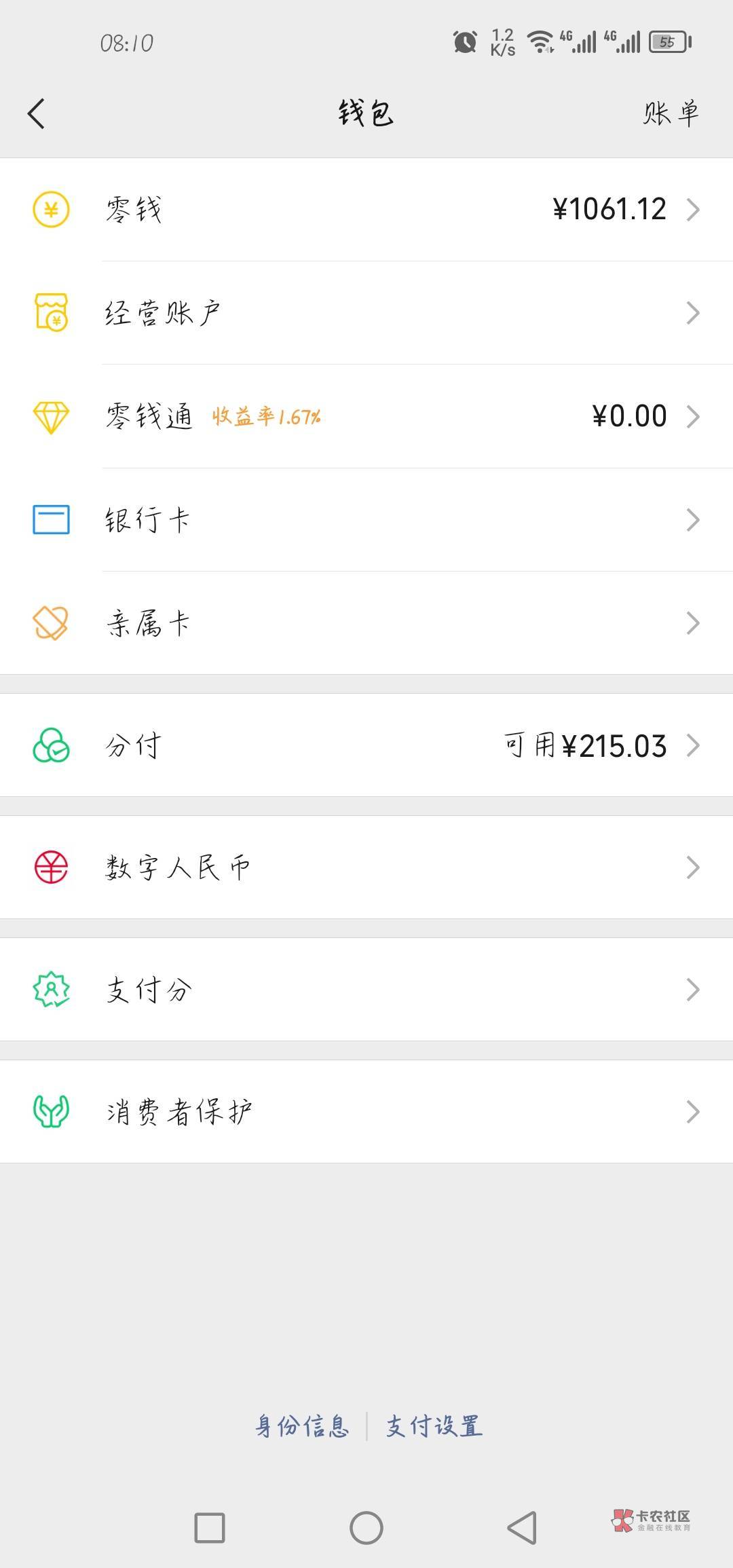Screen dimensions: 733x1568
Task: Open 消费者保护
Action: point(366,1112)
